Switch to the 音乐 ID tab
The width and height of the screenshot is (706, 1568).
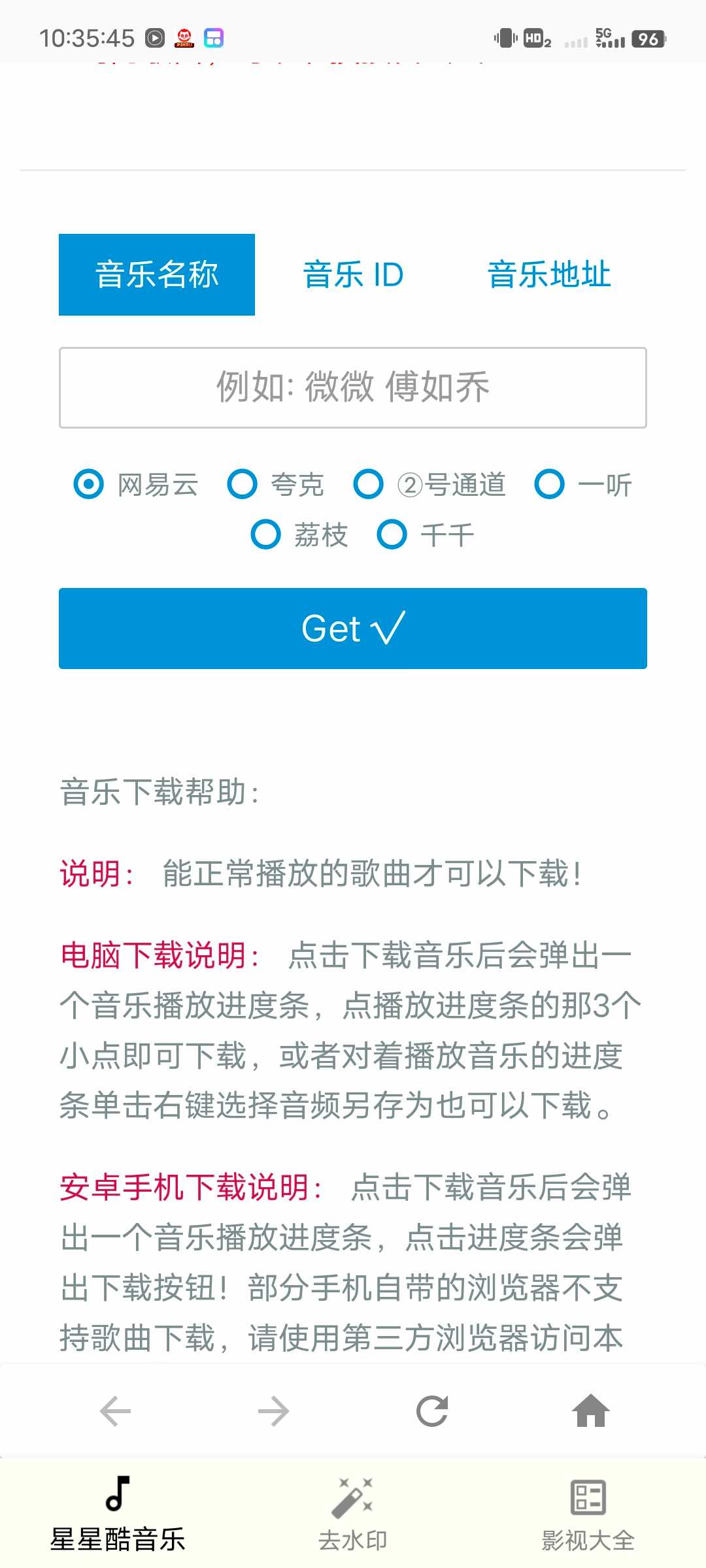[x=353, y=274]
